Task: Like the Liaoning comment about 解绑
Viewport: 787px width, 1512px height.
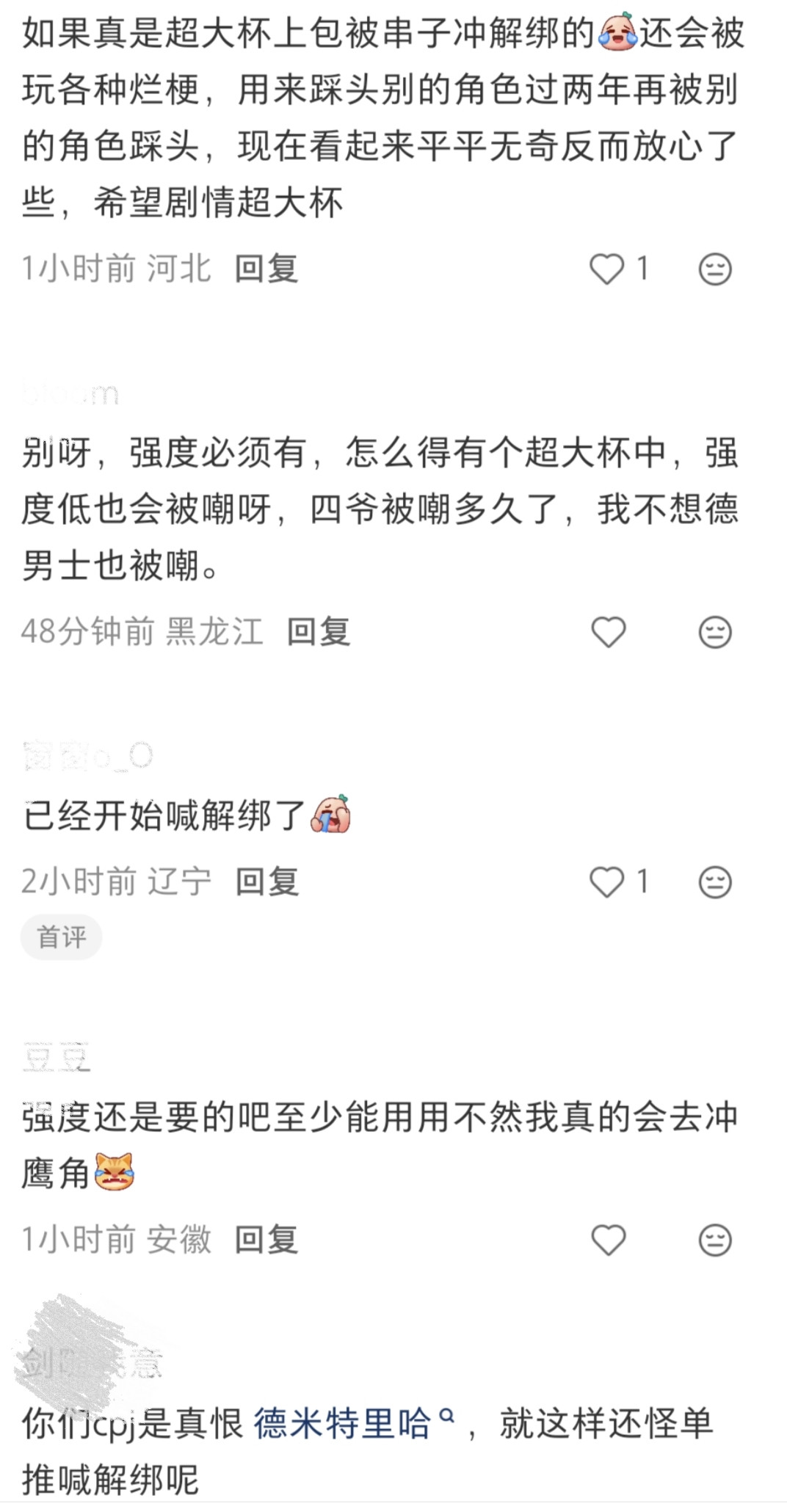Action: [607, 882]
